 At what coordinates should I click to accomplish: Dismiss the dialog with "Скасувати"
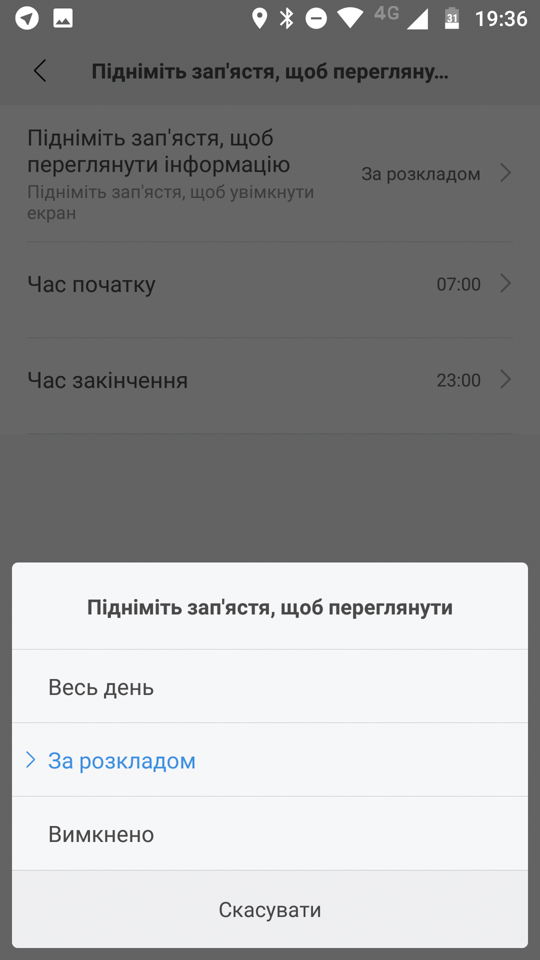(269, 909)
